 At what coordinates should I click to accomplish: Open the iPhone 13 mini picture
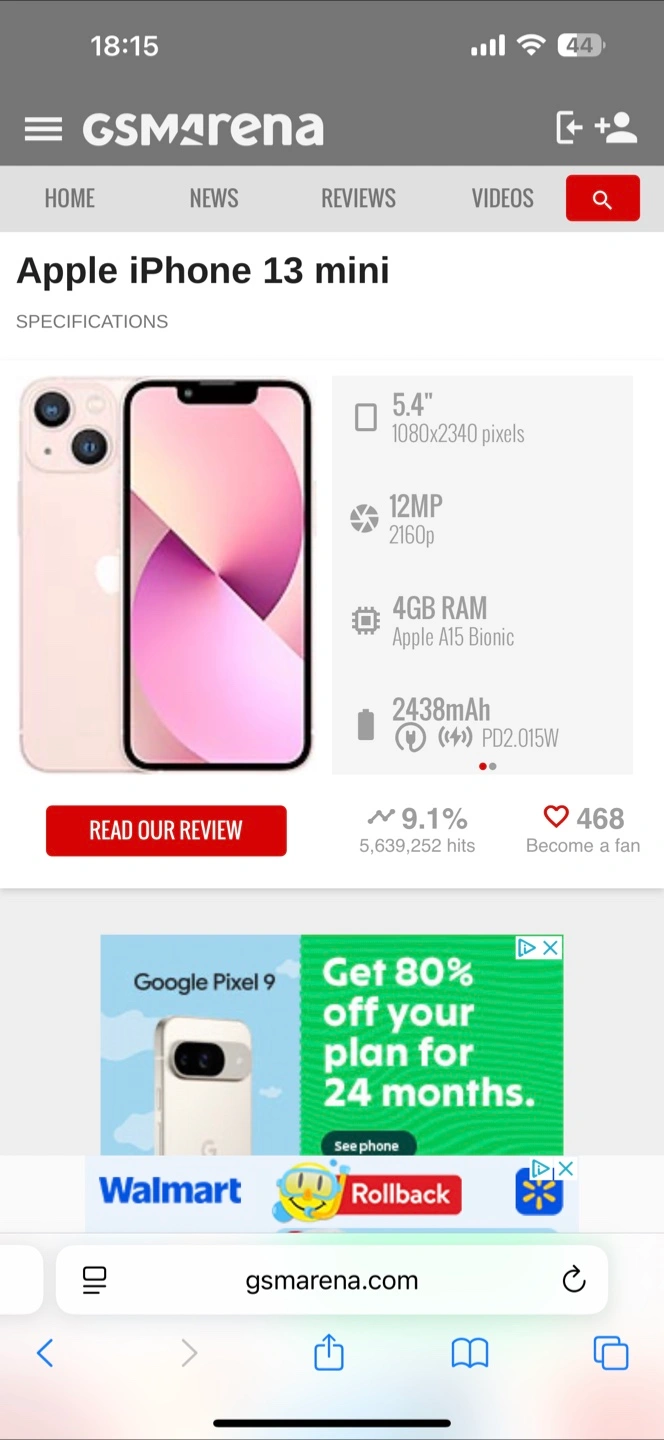coord(166,575)
